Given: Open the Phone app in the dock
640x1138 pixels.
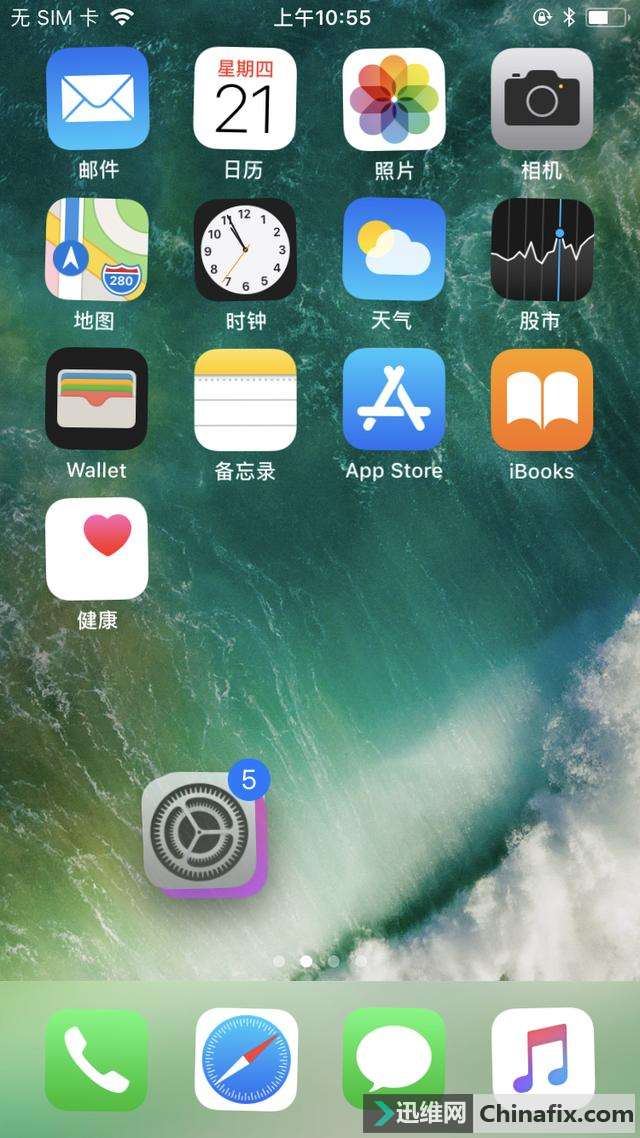Looking at the screenshot, I should coord(97,1060).
